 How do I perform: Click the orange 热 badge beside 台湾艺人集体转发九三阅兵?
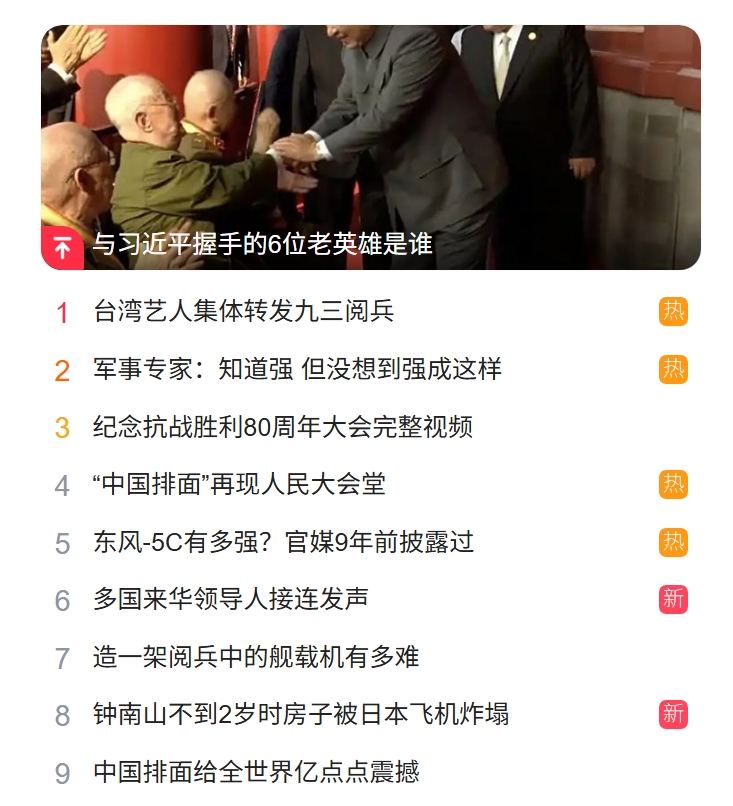tap(673, 312)
